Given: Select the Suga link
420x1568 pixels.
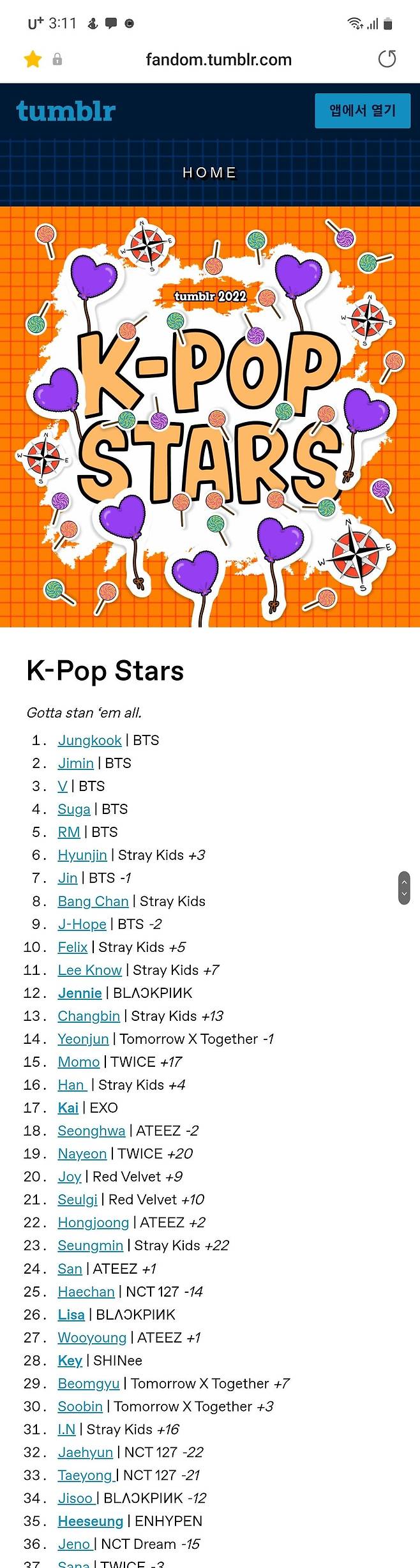Looking at the screenshot, I should 74,809.
